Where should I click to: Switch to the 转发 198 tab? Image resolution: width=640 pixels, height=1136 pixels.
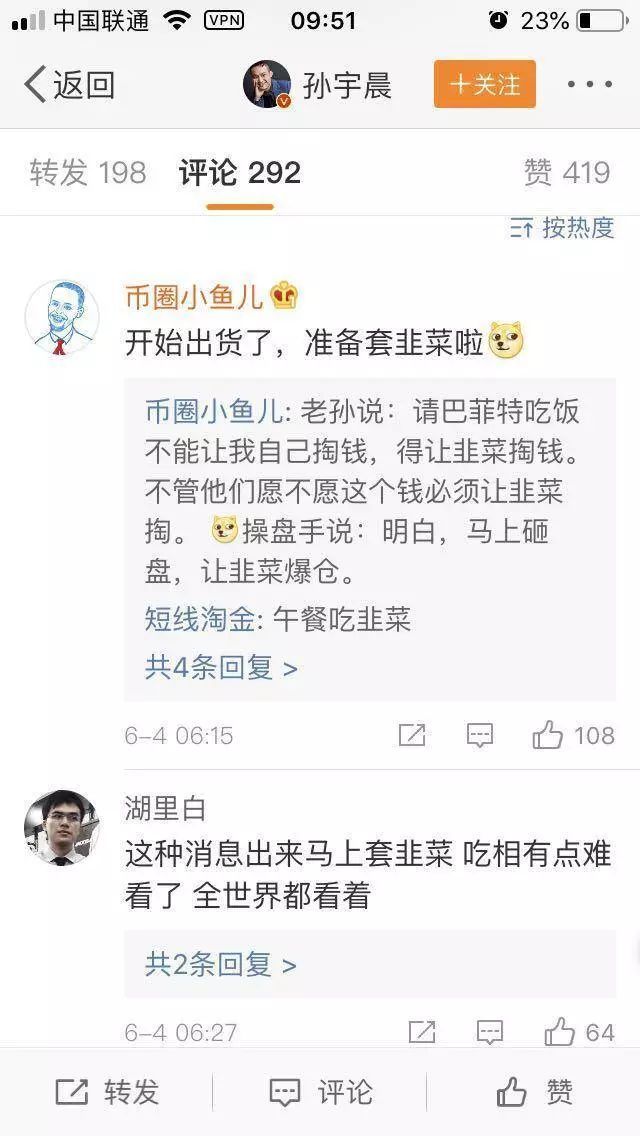coord(88,172)
